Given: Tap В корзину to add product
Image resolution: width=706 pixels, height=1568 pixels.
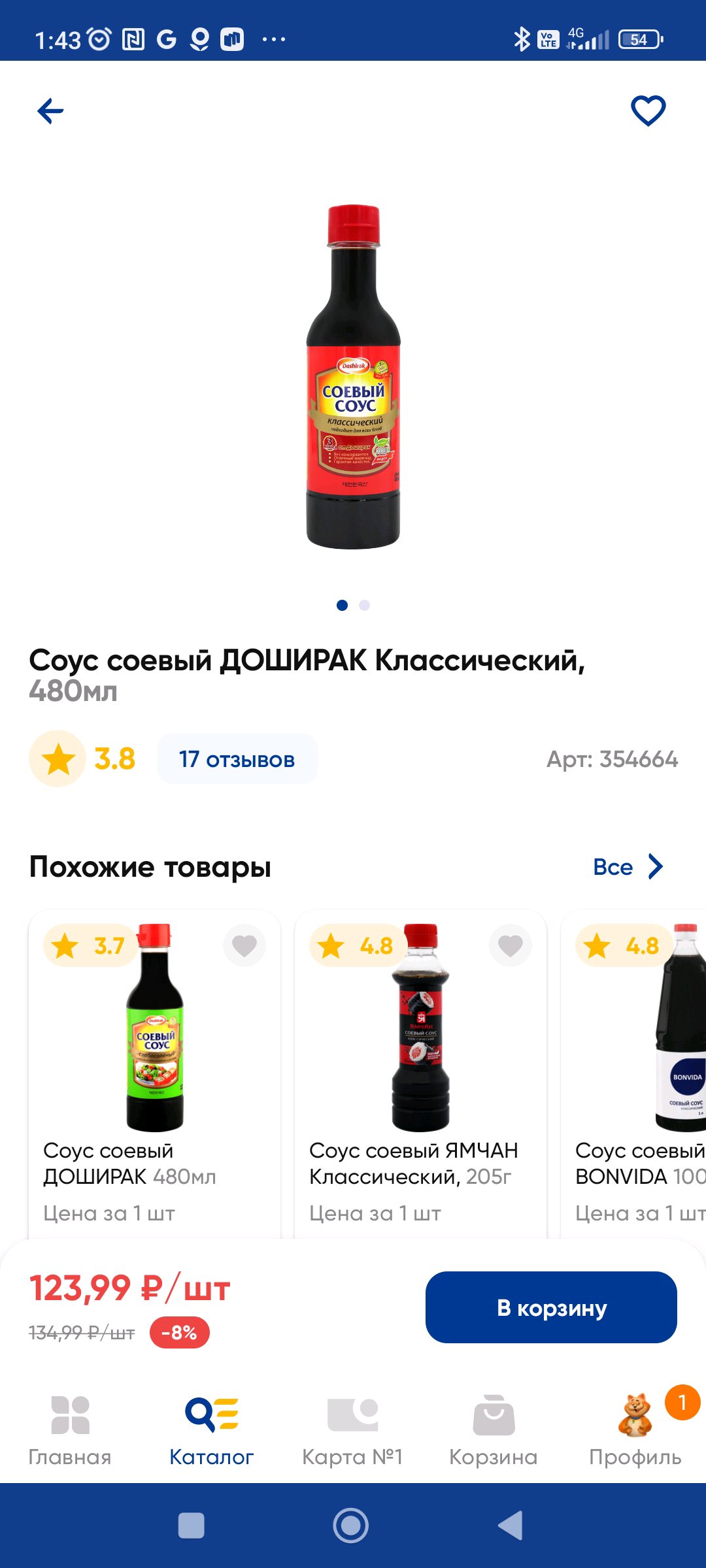Looking at the screenshot, I should click(x=551, y=1307).
